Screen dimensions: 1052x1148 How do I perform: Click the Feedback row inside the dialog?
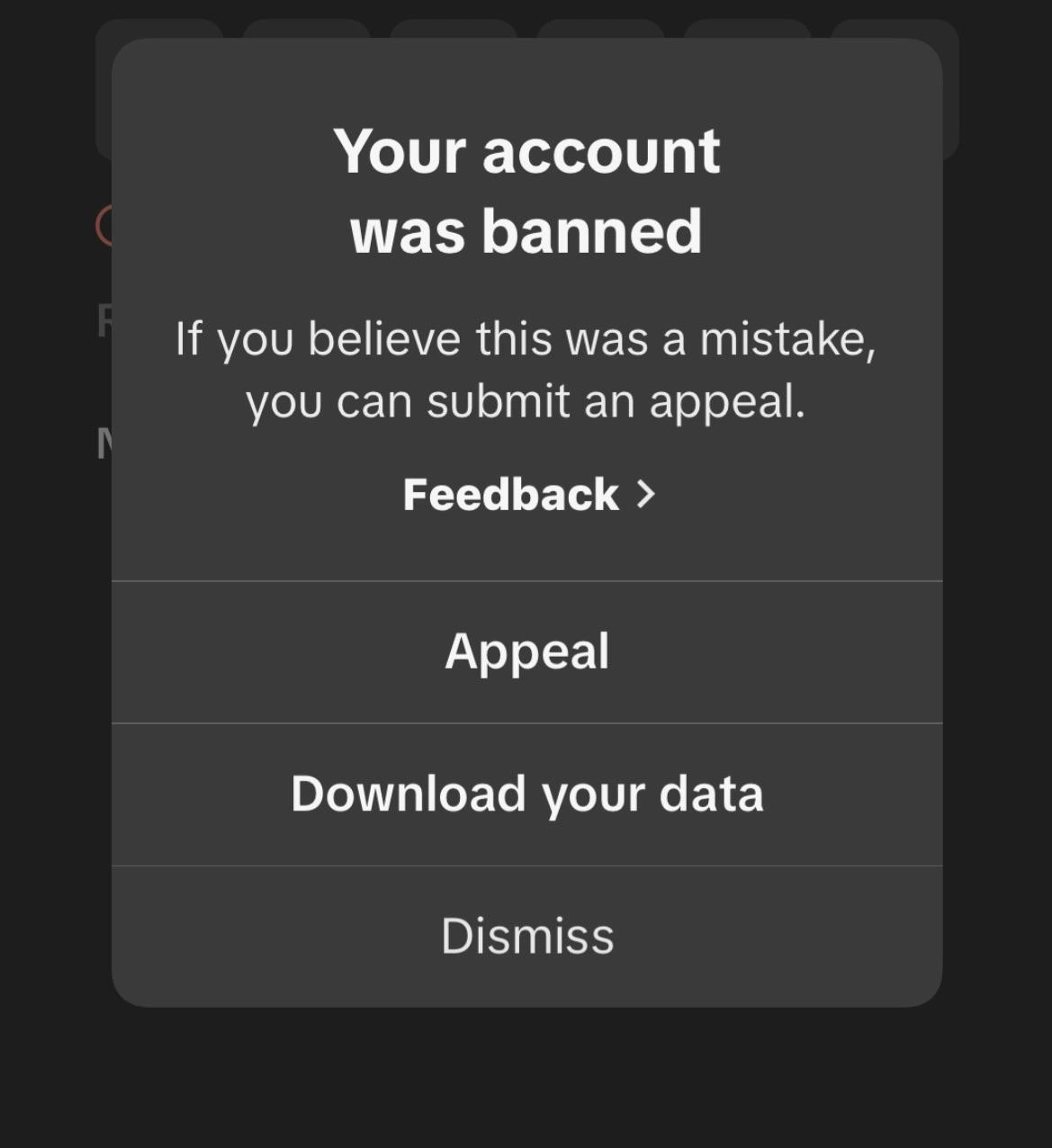tap(526, 495)
